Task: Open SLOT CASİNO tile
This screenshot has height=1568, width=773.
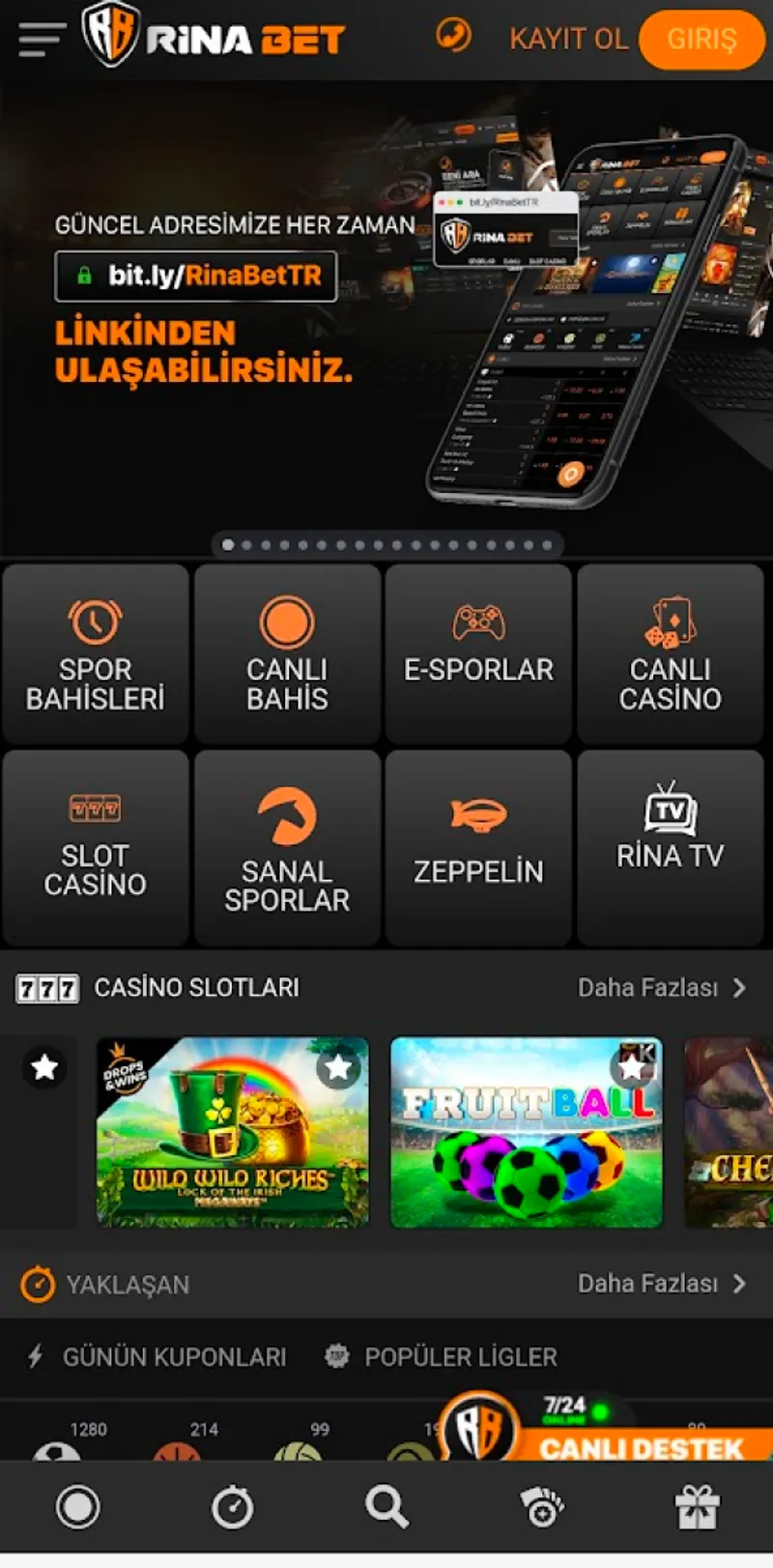Action: click(x=95, y=847)
